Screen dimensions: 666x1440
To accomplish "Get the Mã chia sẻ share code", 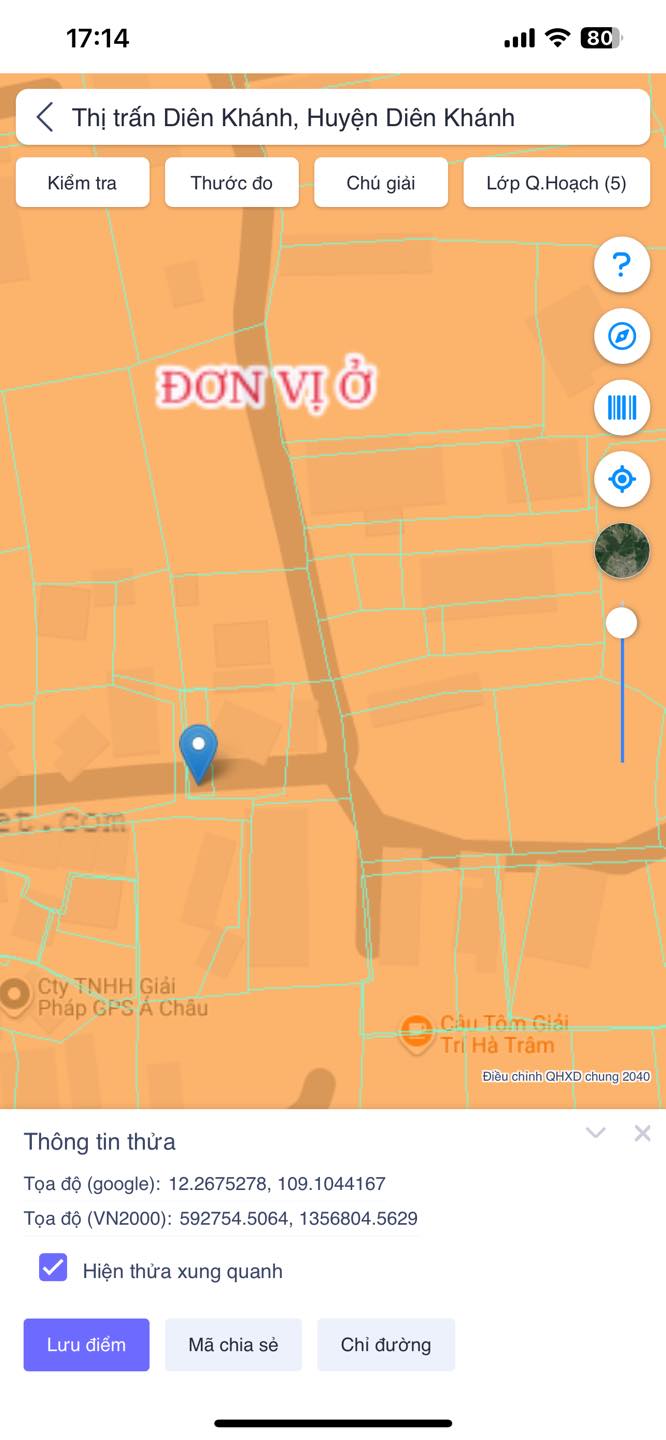I will 233,1345.
